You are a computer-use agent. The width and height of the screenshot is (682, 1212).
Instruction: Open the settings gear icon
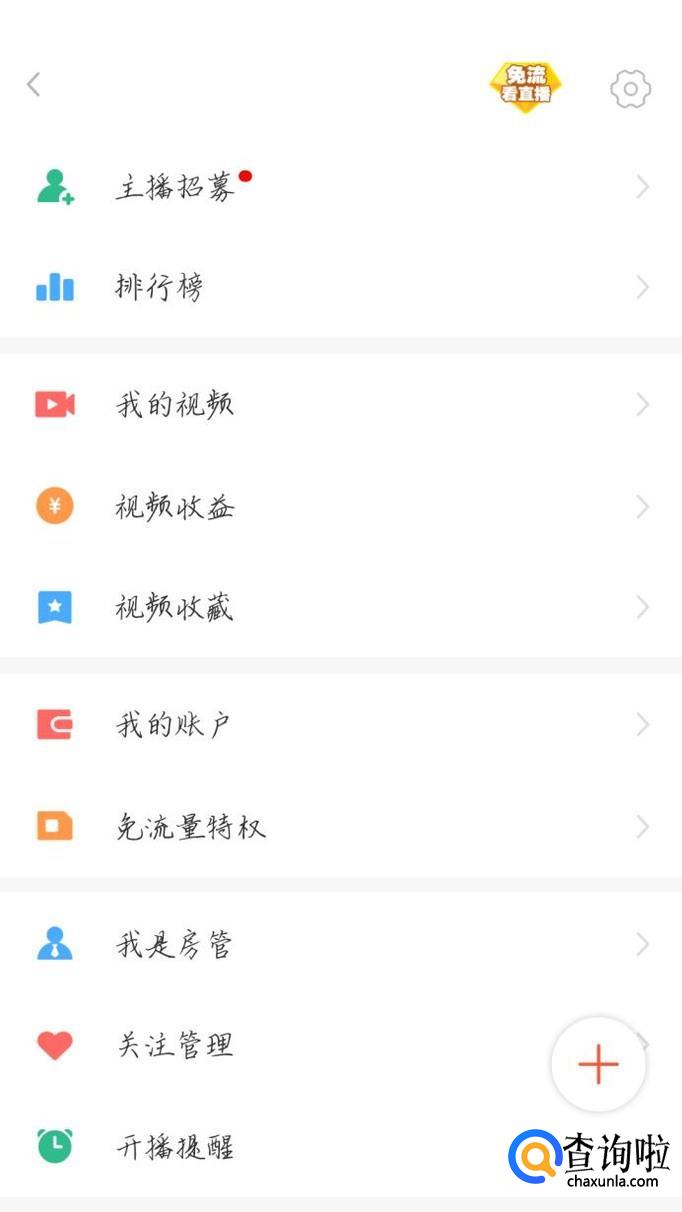pos(630,89)
